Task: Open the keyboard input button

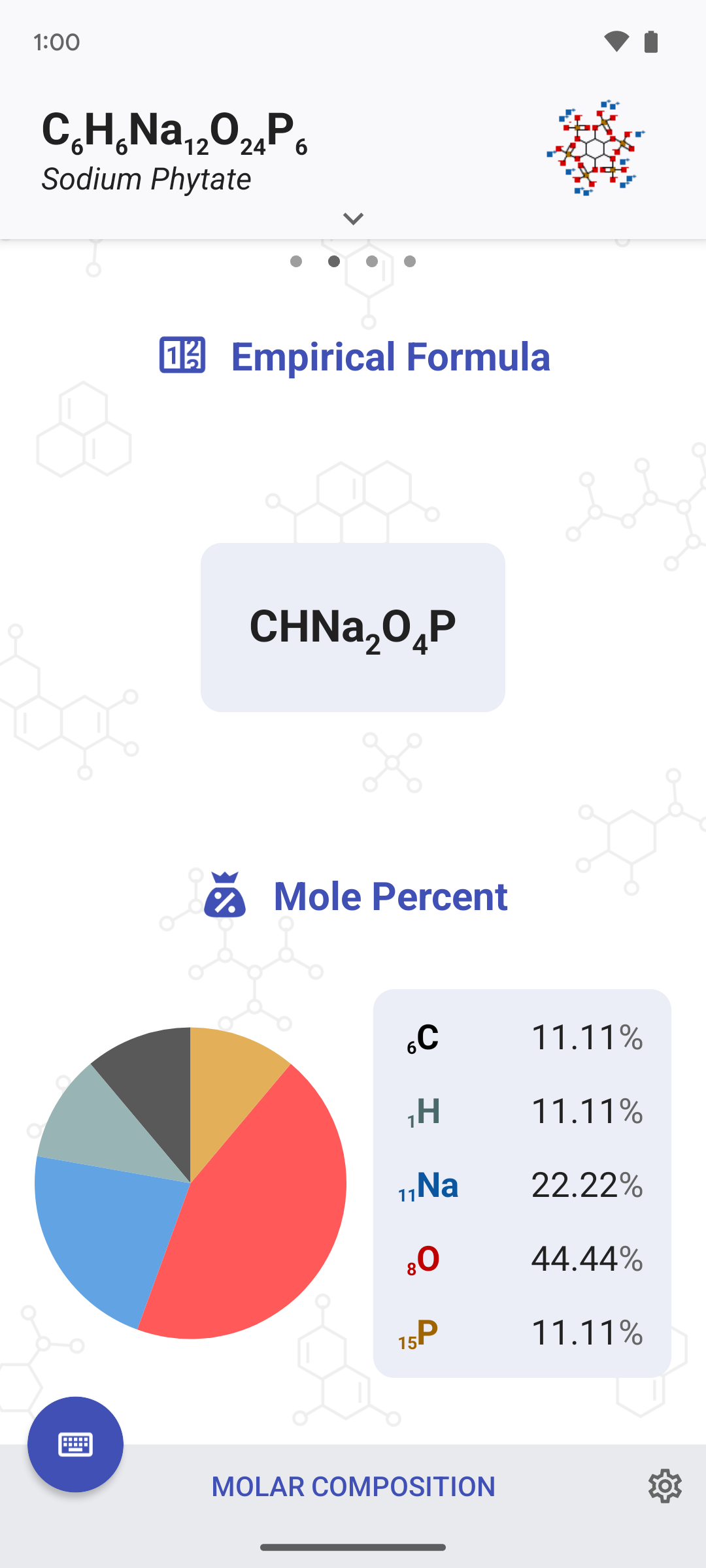Action: [75, 1445]
